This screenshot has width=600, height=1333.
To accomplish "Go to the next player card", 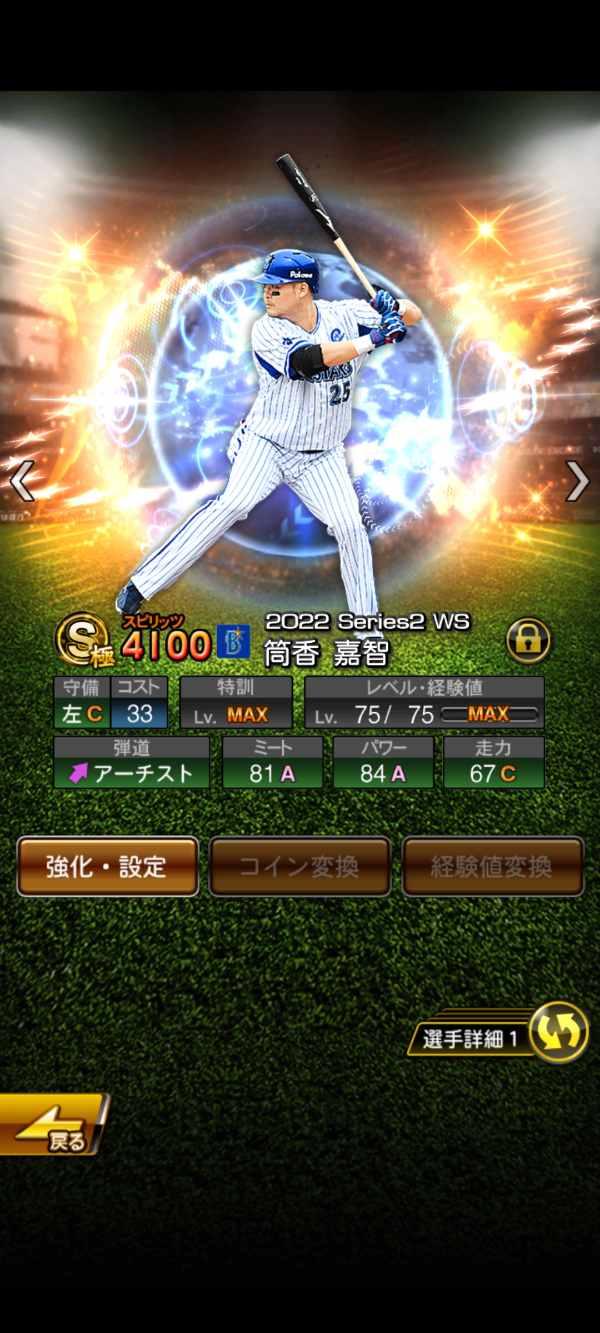I will point(578,481).
